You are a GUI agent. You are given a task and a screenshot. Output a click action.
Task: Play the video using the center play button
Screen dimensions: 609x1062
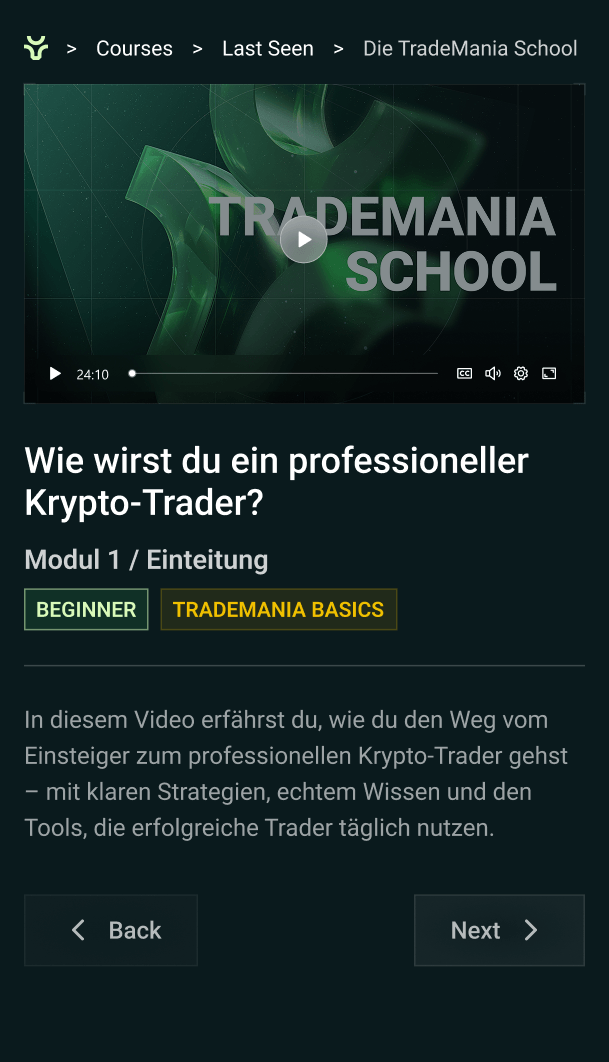click(303, 240)
